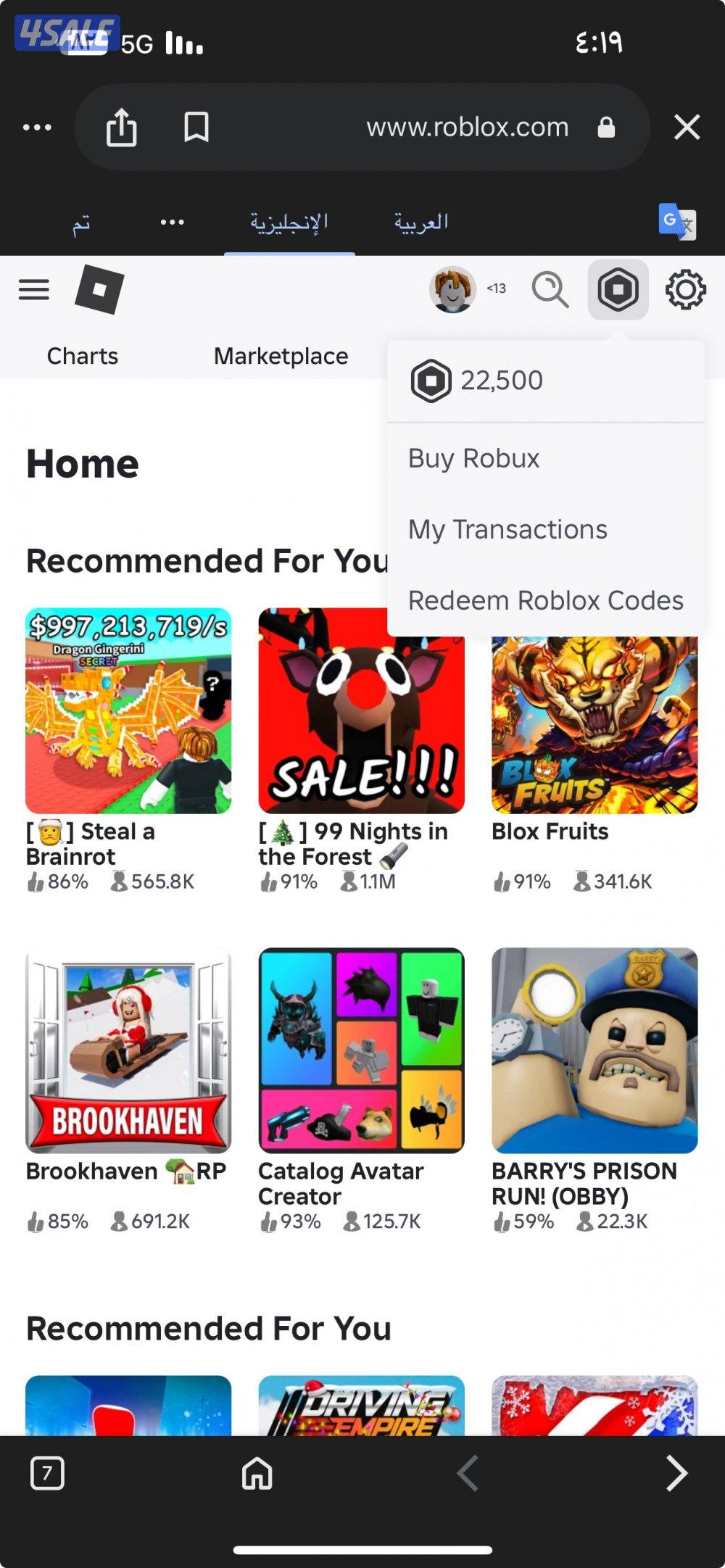Go to the Charts tab
Image resolution: width=725 pixels, height=1568 pixels.
(82, 356)
